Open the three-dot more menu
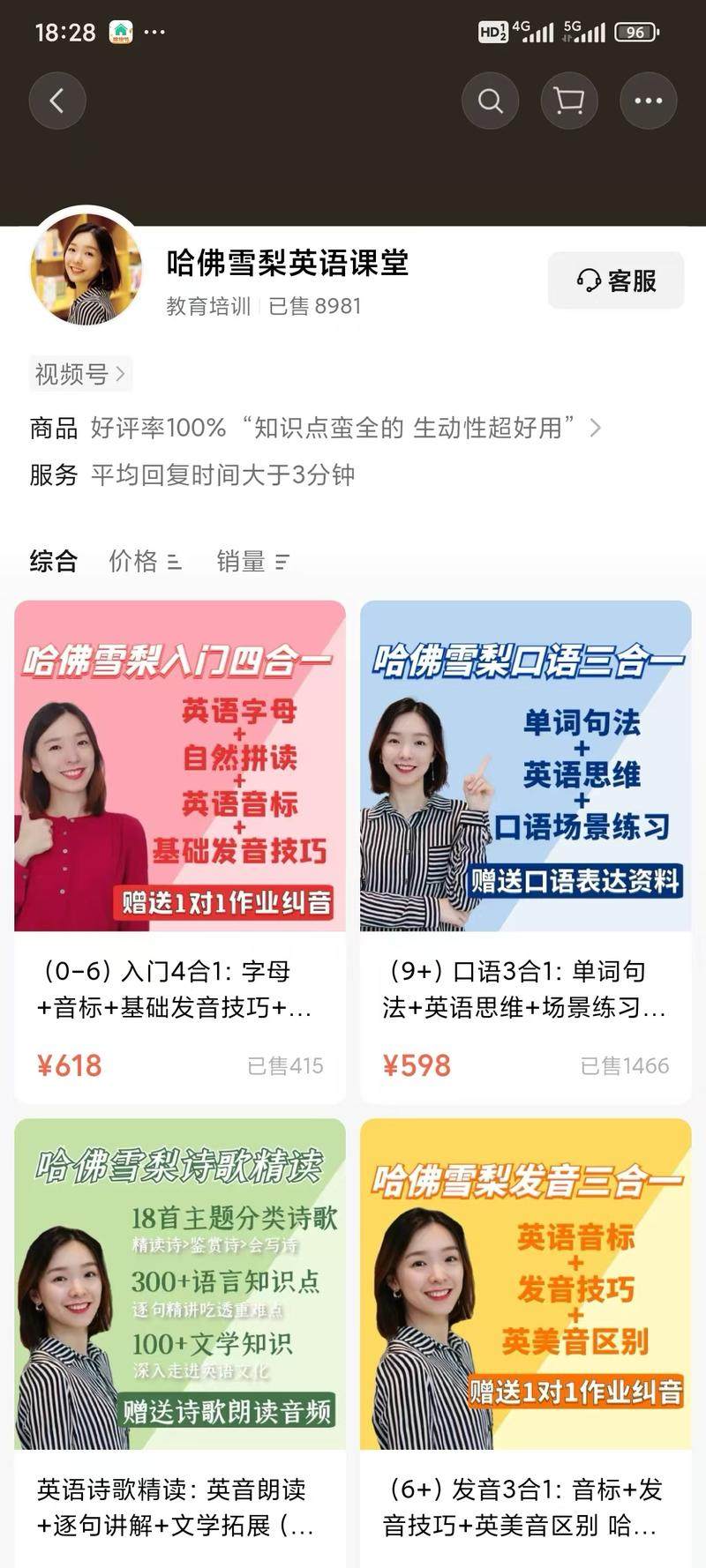706x1568 pixels. (649, 101)
